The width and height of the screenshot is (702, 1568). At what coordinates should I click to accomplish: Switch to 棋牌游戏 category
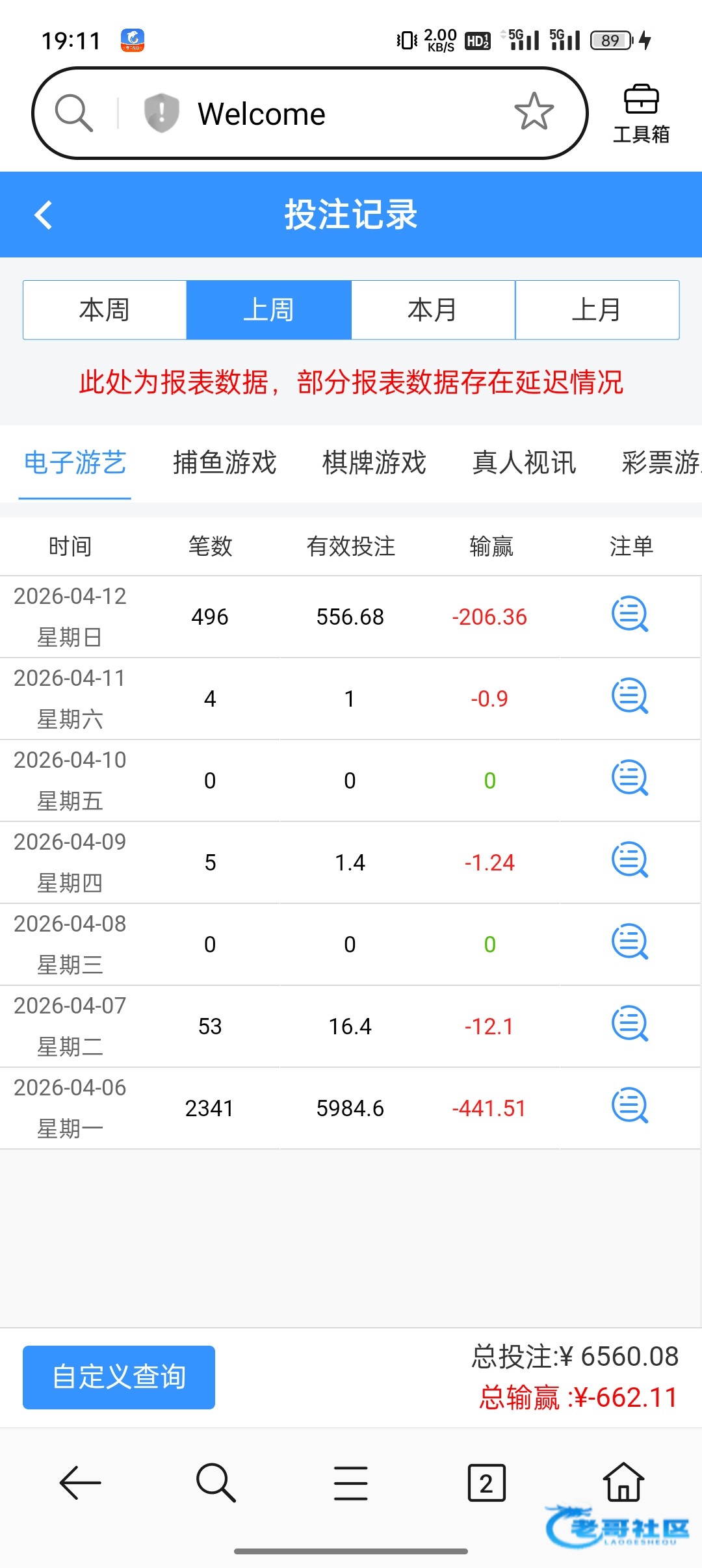coord(374,463)
